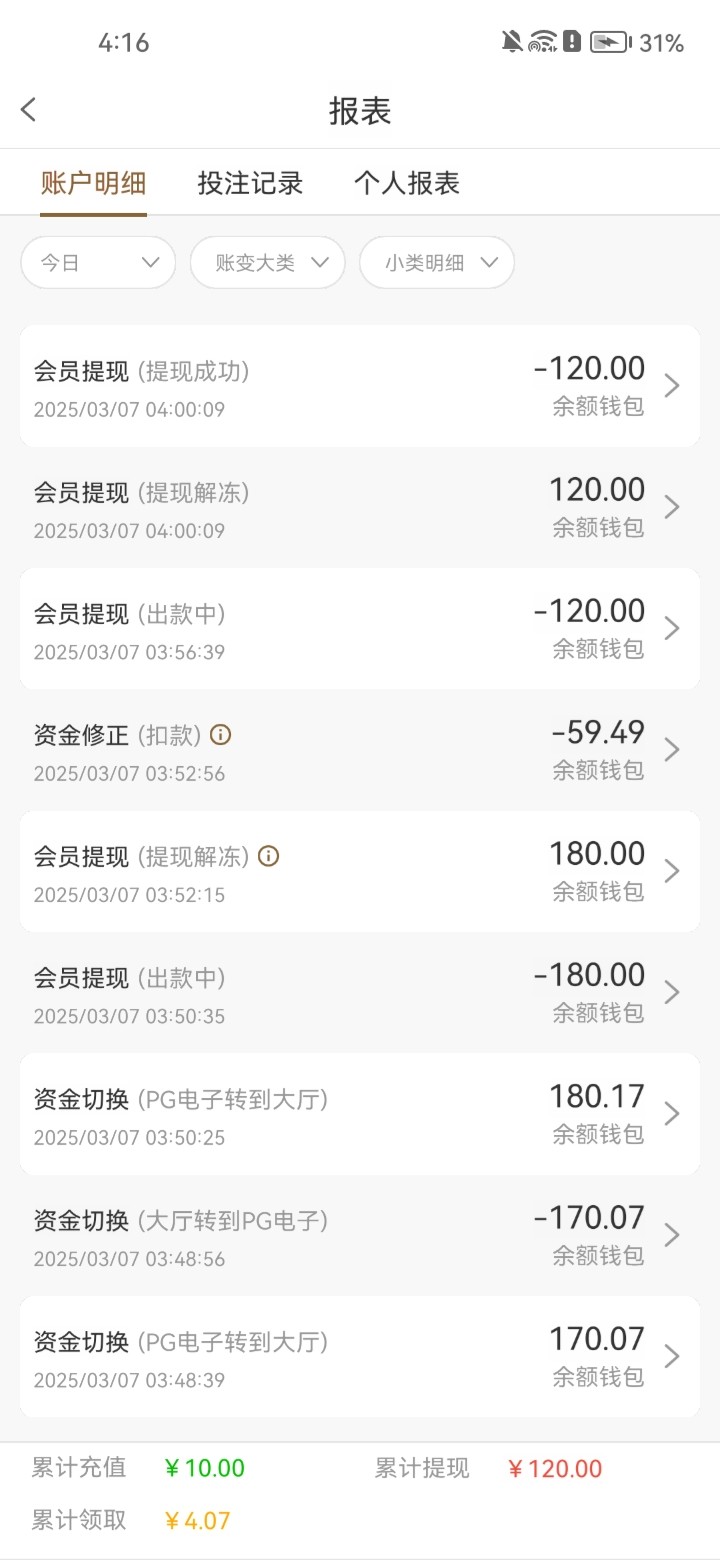
Task: Open the 账变大类 filter dropdown
Action: pyautogui.click(x=267, y=263)
